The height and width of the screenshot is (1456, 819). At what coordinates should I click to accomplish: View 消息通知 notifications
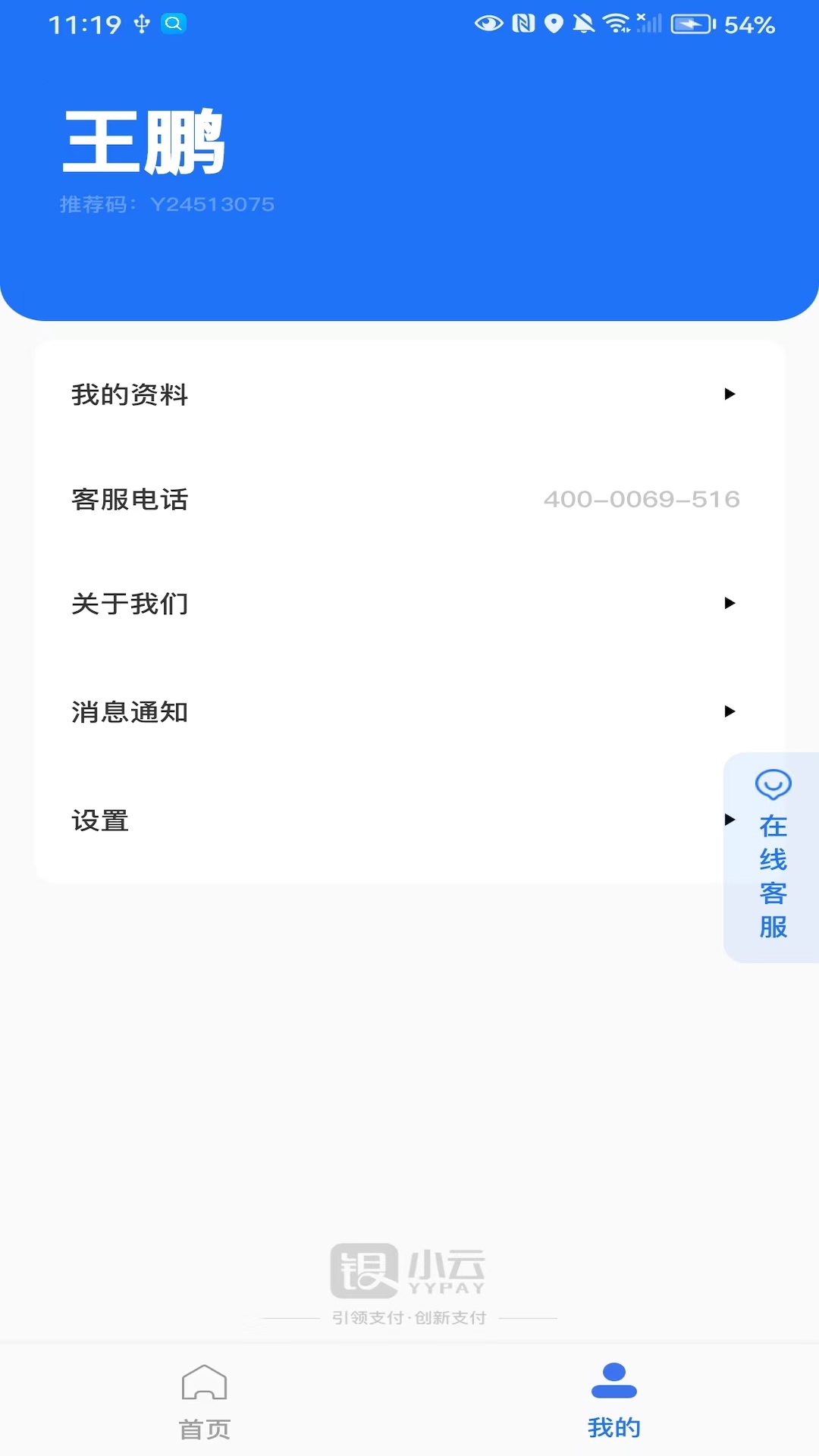pyautogui.click(x=409, y=711)
